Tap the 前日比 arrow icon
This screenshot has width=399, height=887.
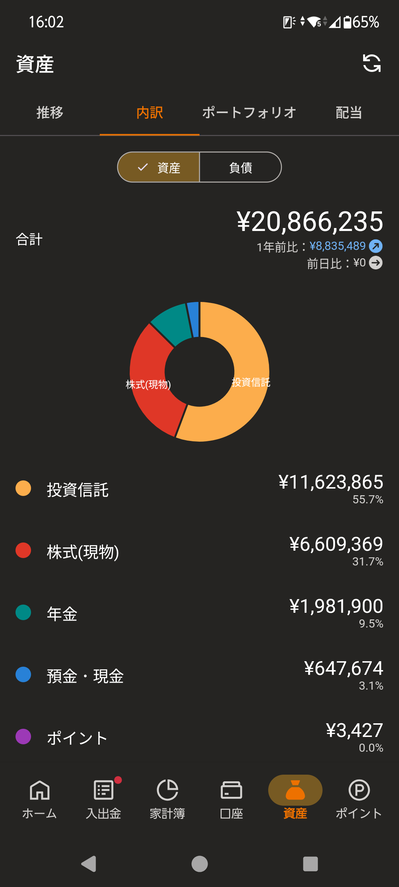tap(376, 263)
